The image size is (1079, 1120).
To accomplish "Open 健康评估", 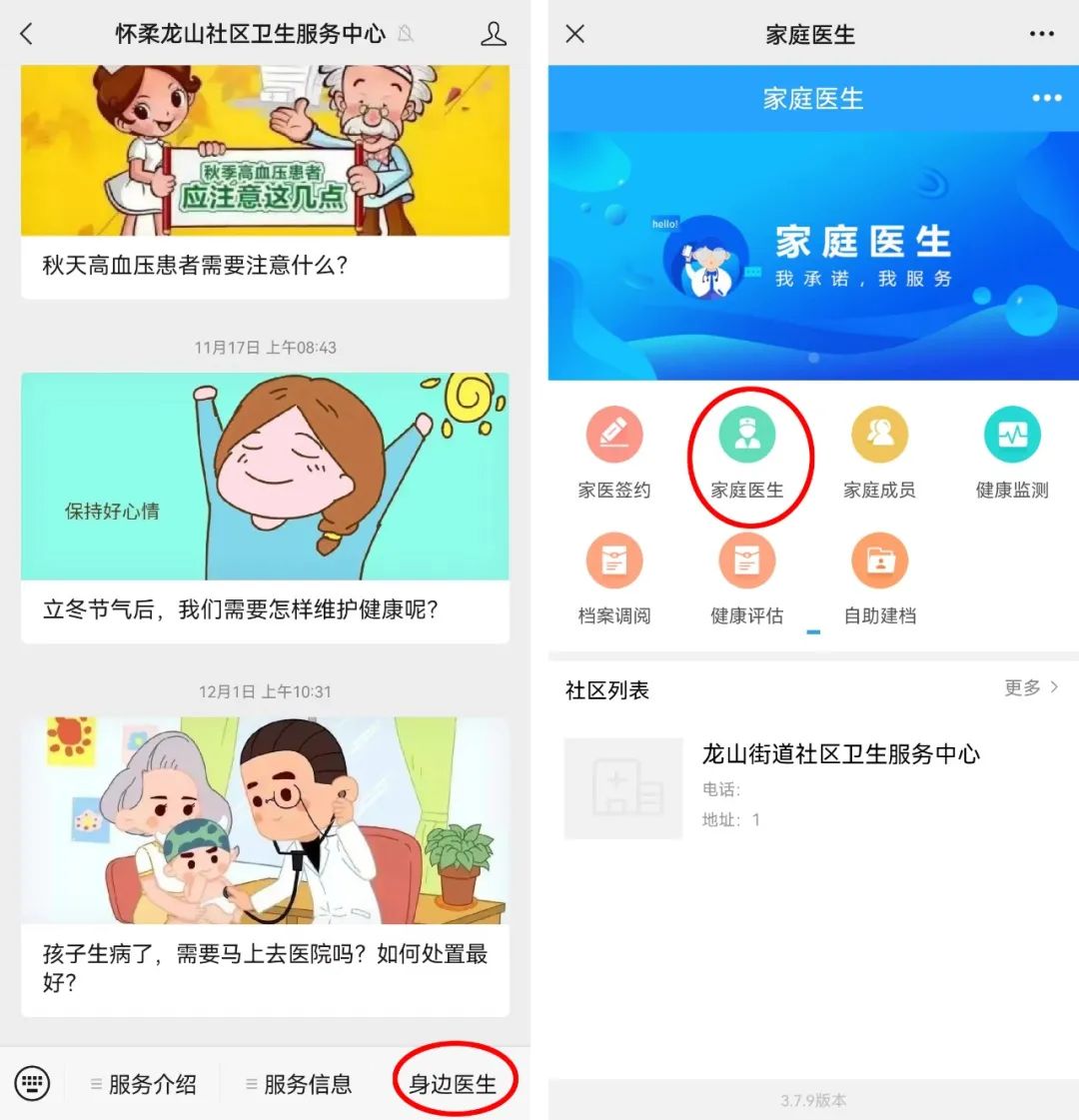I will pos(747,562).
